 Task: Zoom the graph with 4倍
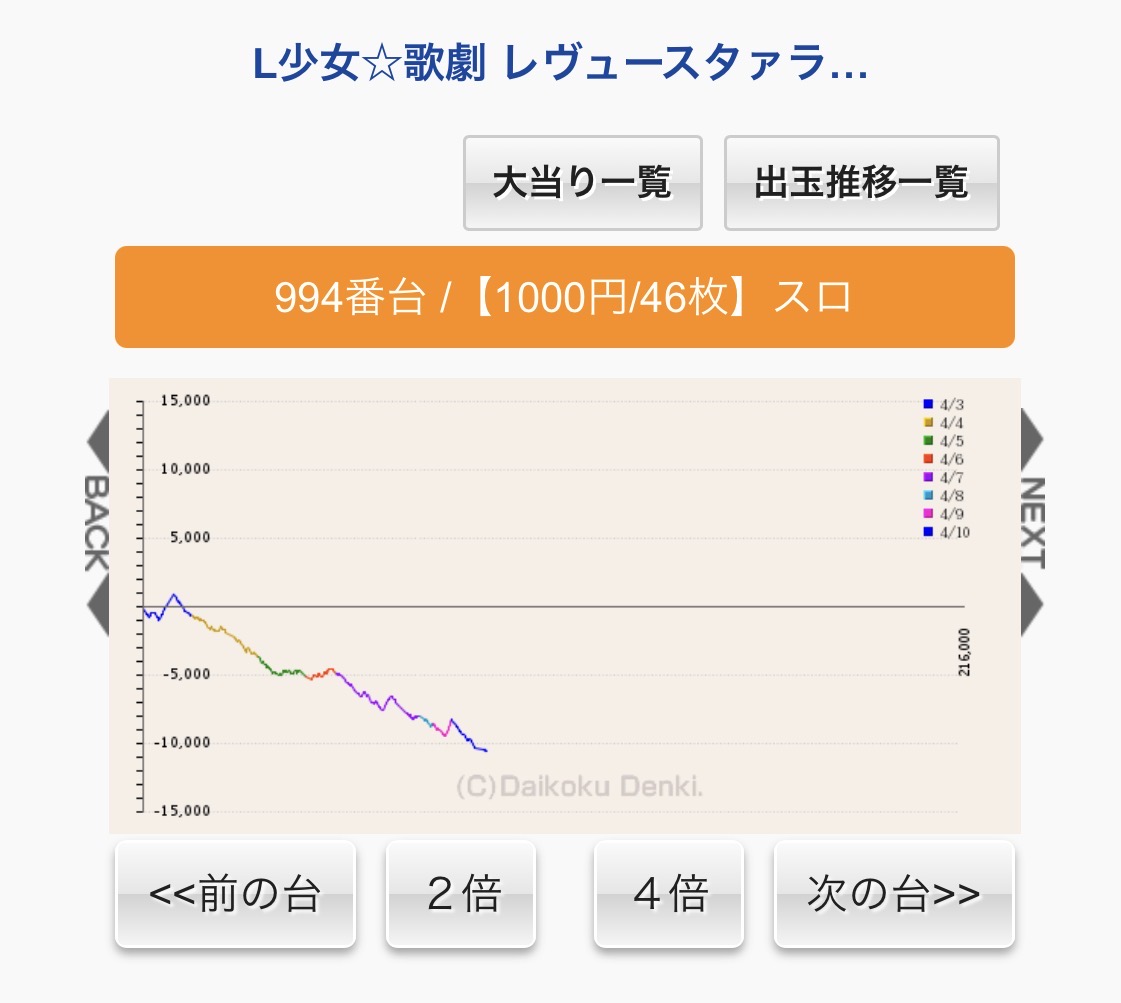coord(669,894)
